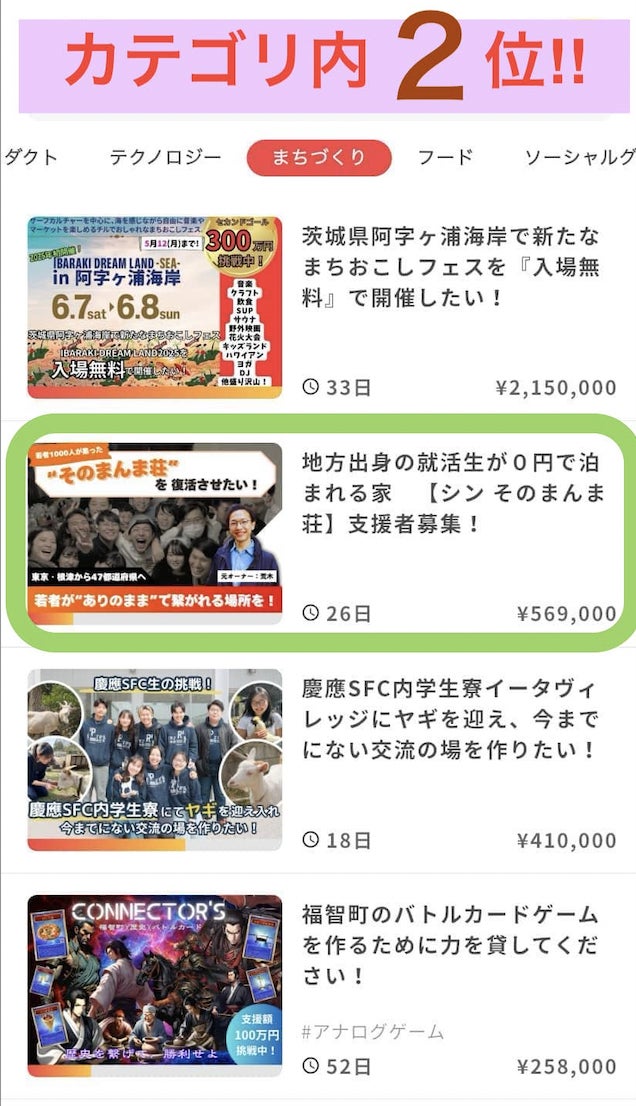636x1106 pixels.
Task: View the 慶應SFC学生寮 ヤギ project
Action: pyautogui.click(x=452, y=719)
